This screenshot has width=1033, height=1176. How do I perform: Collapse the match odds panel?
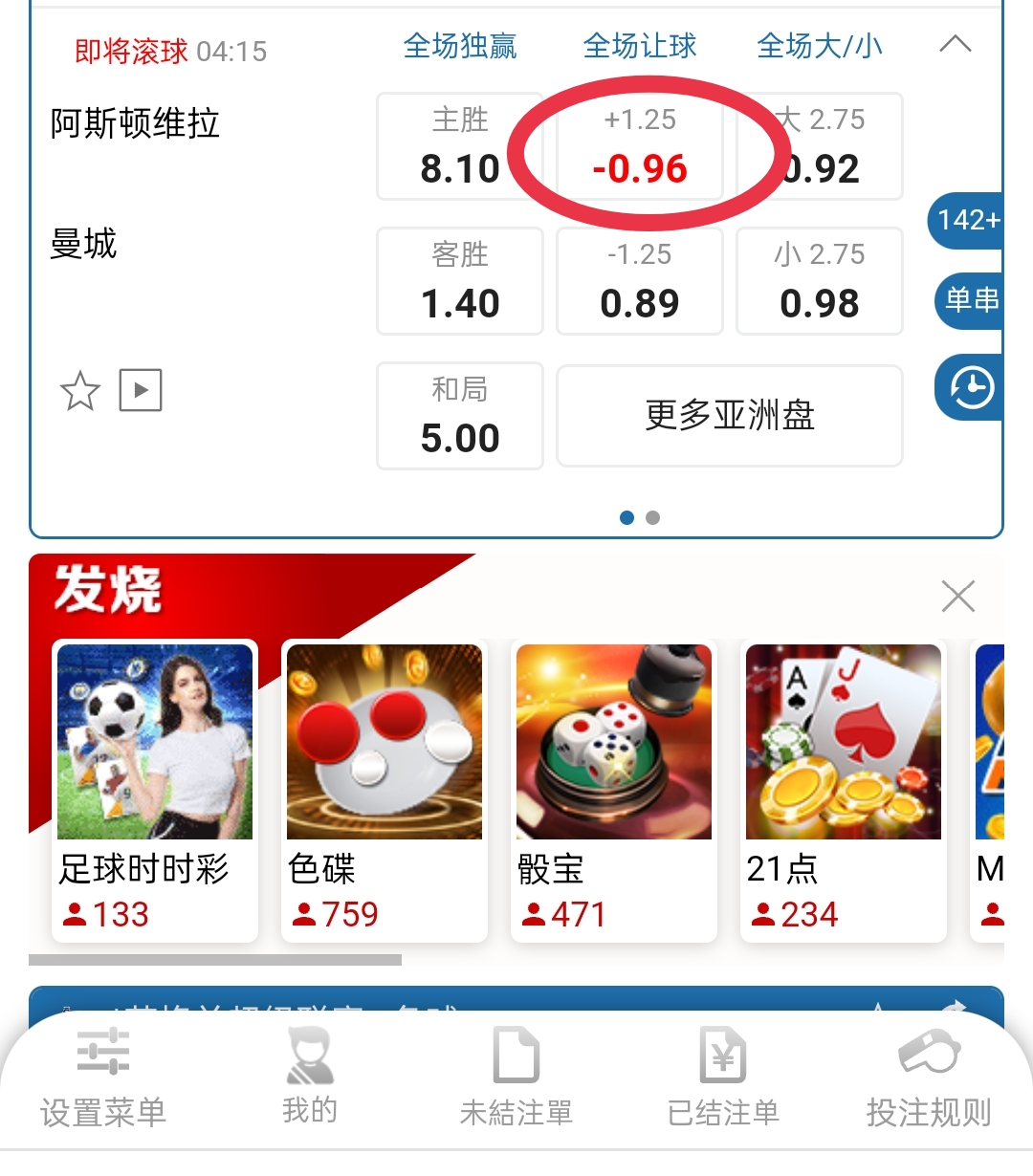(956, 45)
